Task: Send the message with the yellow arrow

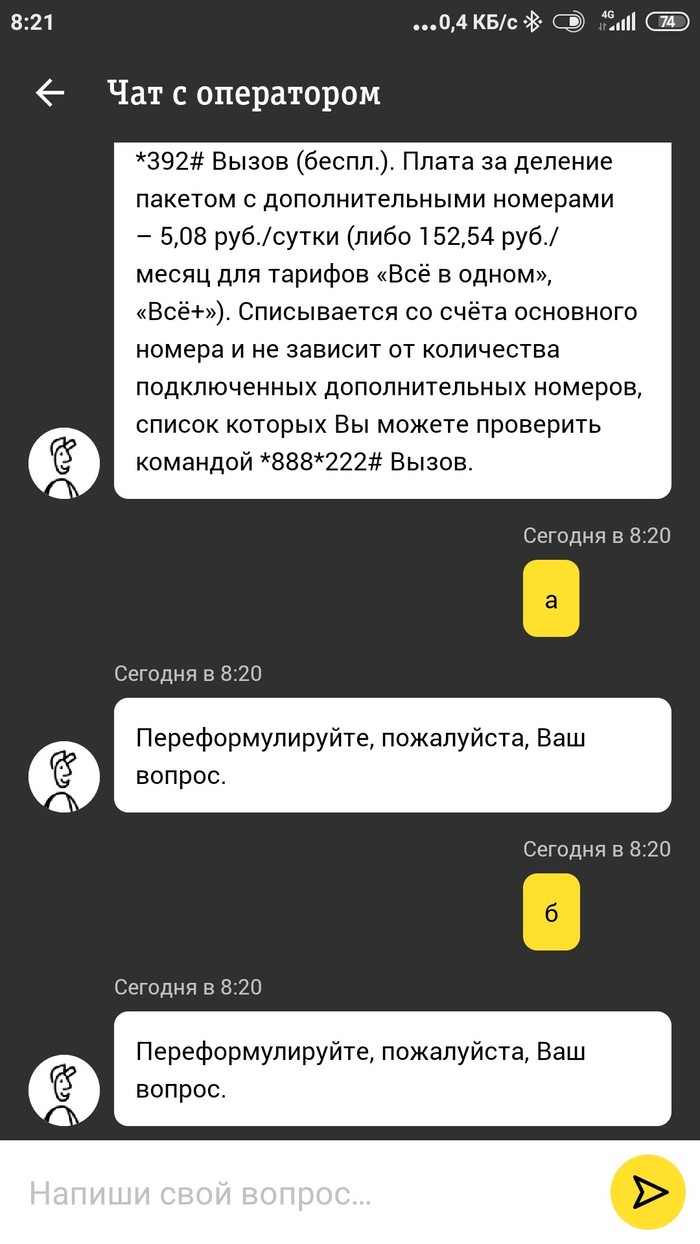Action: click(648, 1192)
